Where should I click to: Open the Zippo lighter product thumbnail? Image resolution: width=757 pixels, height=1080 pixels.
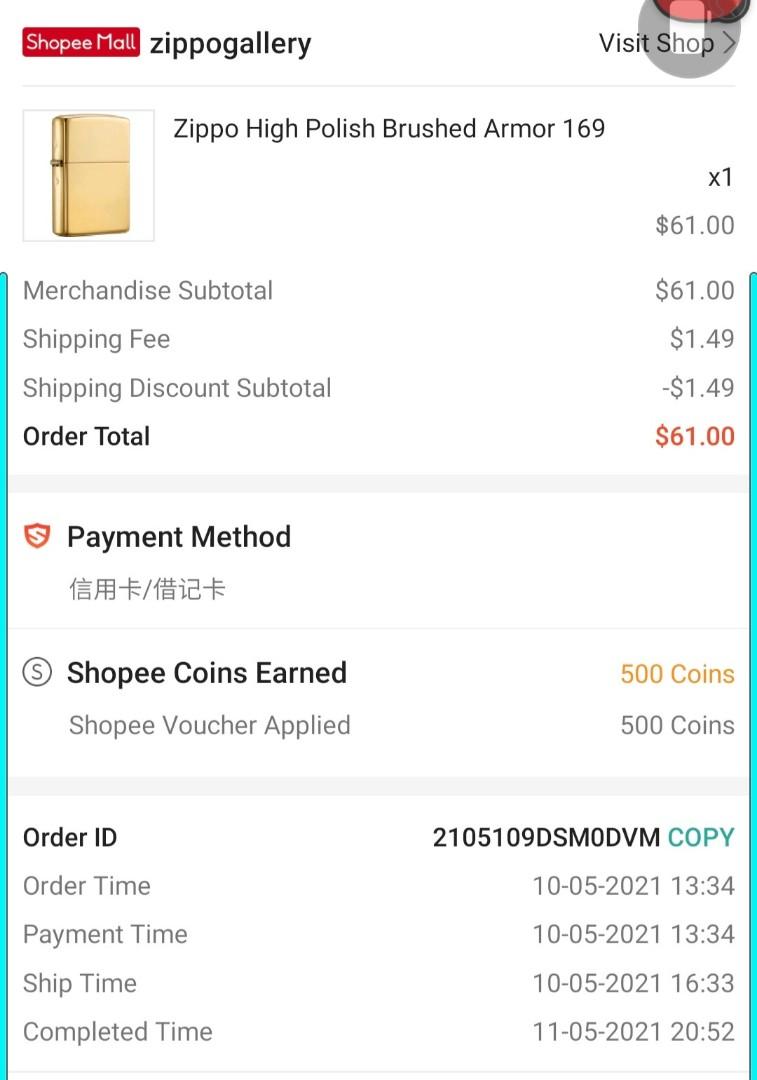pos(88,174)
